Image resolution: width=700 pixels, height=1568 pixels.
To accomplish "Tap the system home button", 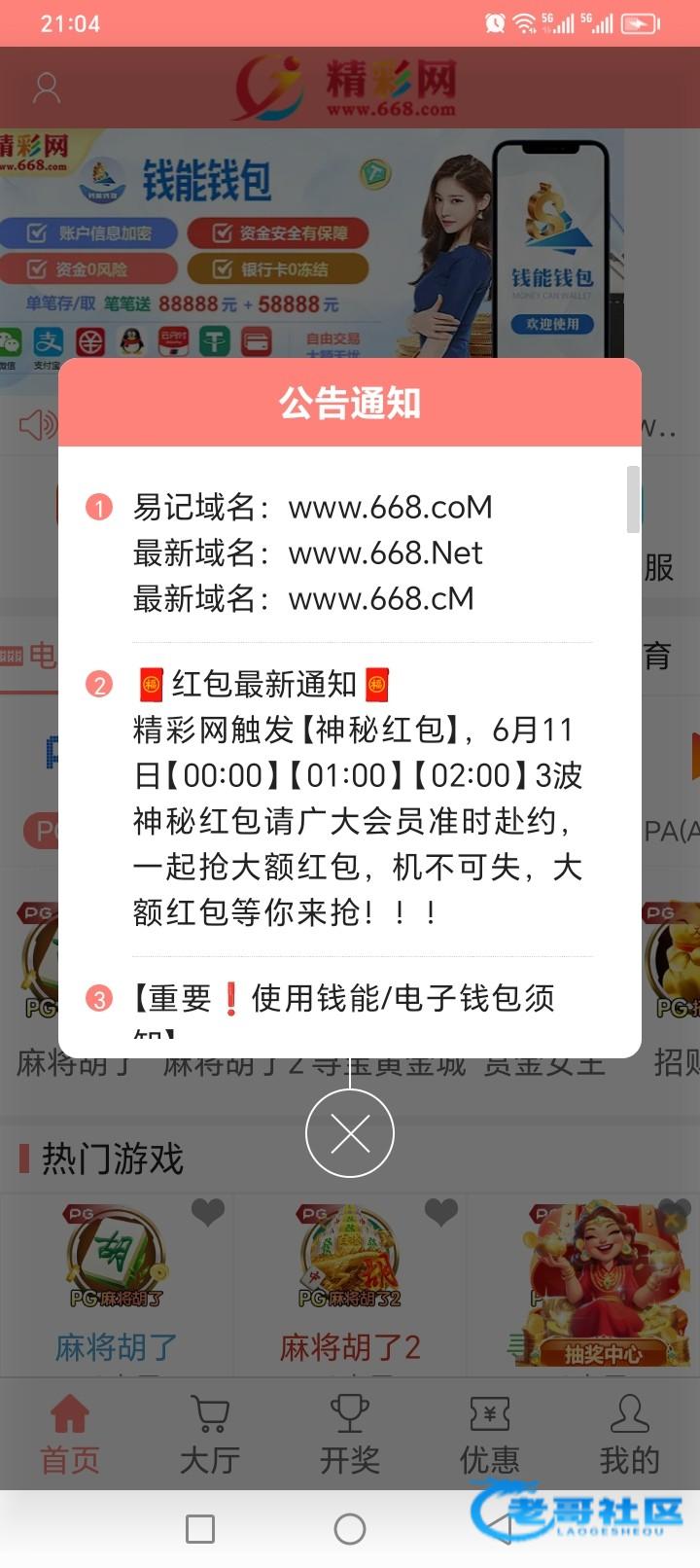I will click(x=350, y=1529).
